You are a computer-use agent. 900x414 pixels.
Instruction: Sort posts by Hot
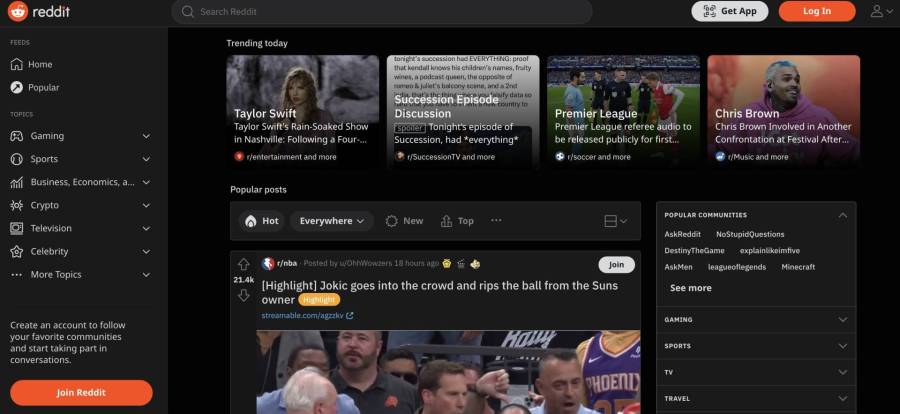point(262,221)
